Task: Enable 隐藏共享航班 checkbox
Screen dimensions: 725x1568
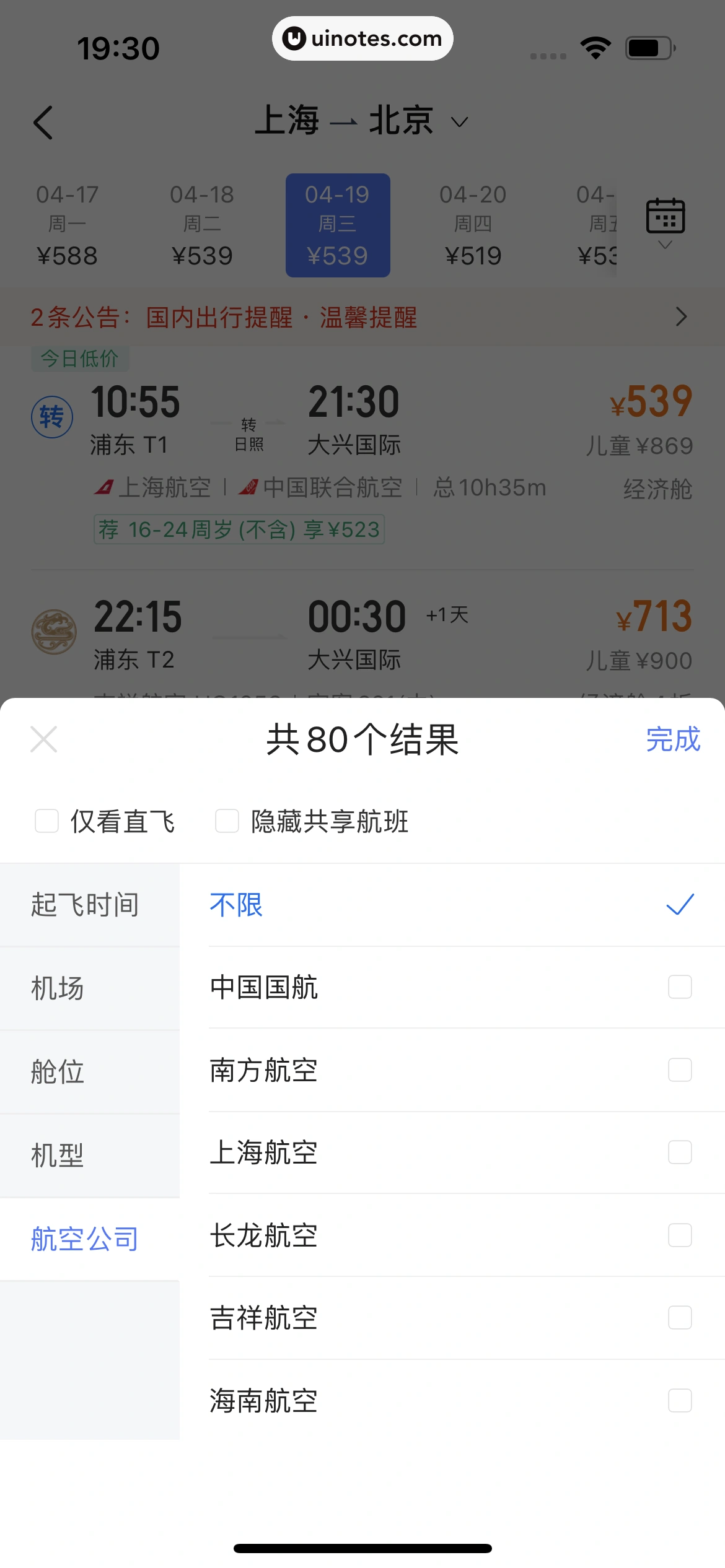Action: coord(227,821)
